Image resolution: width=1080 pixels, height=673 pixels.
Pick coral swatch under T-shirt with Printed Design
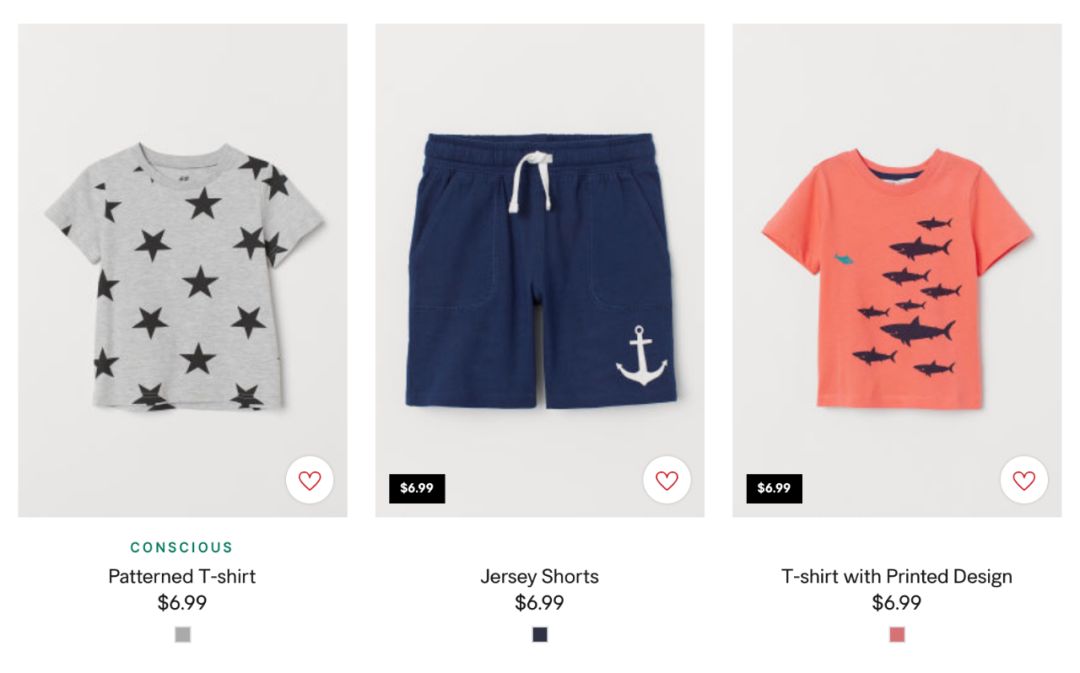point(897,634)
